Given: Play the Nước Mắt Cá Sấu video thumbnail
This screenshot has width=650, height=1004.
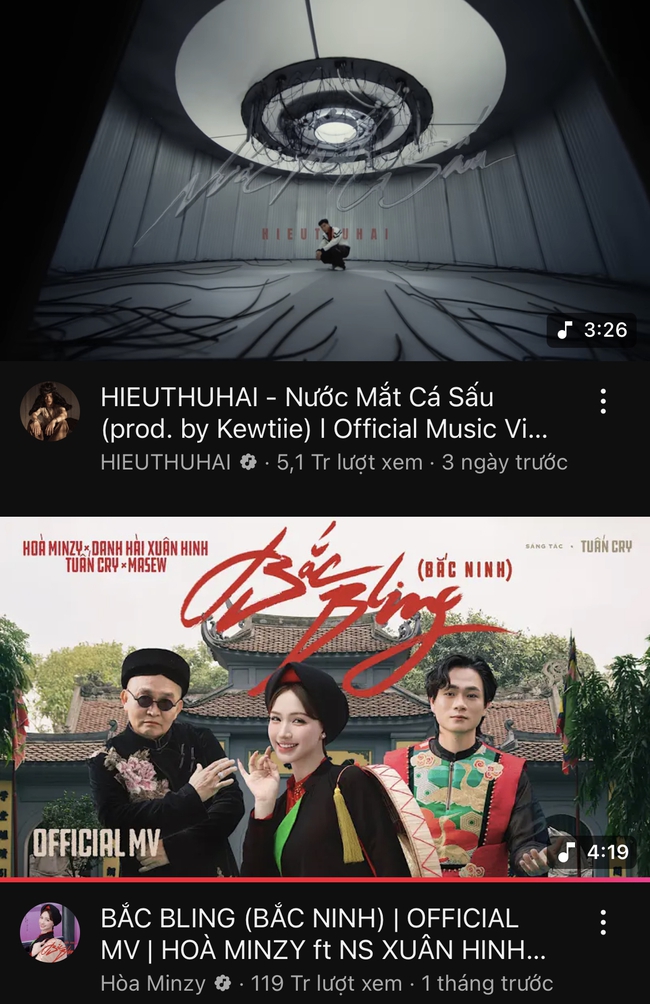Looking at the screenshot, I should coord(325,180).
